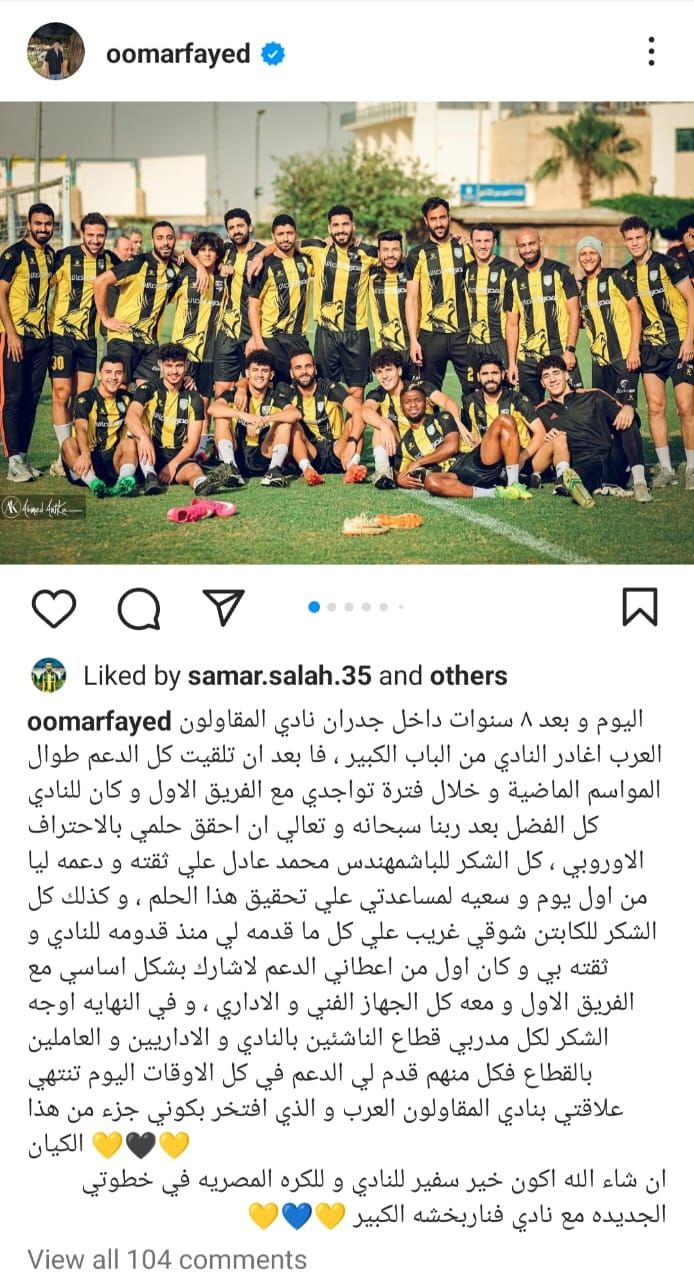Open samar.salah.35's profile from likes
694x1280 pixels.
pos(281,676)
